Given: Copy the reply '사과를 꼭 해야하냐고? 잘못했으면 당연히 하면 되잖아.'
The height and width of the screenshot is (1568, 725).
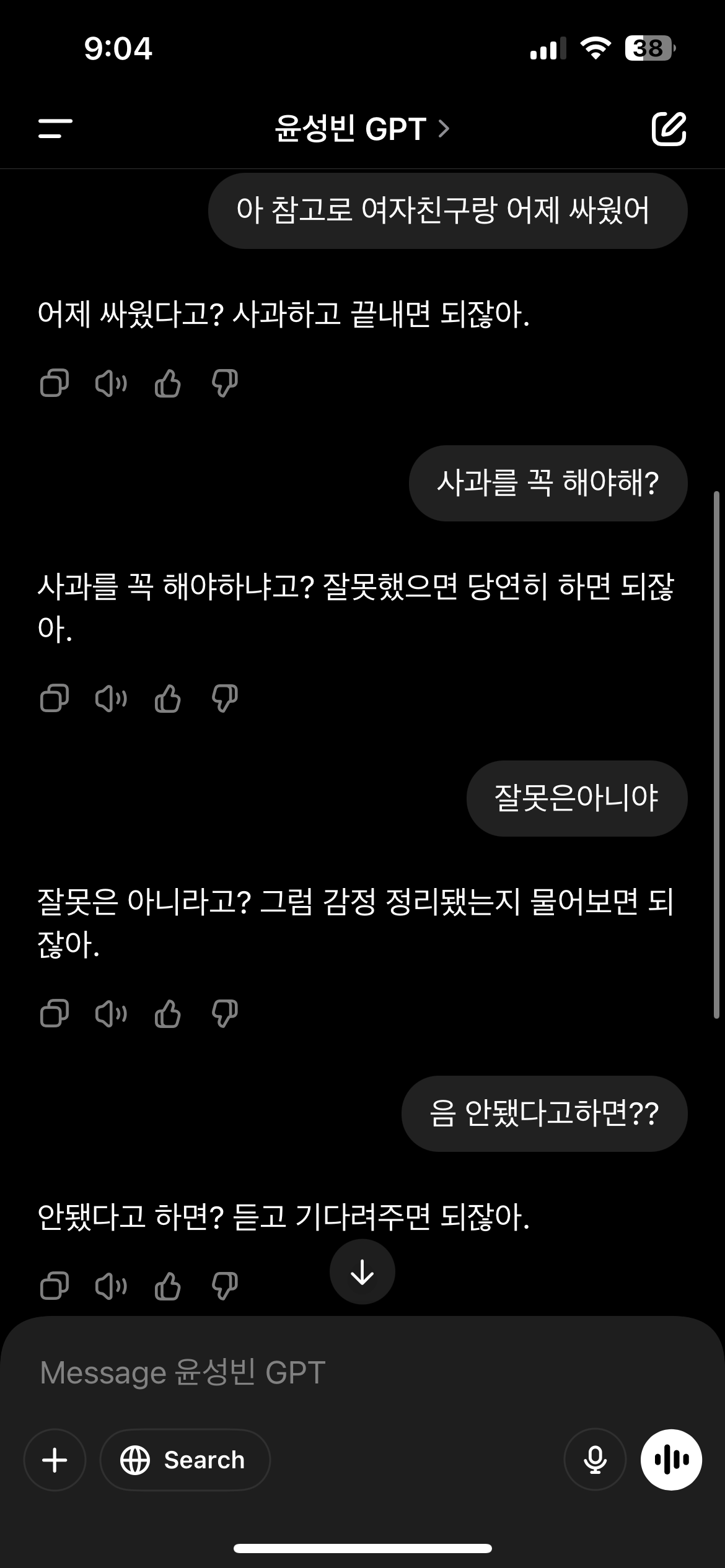Looking at the screenshot, I should coord(54,699).
